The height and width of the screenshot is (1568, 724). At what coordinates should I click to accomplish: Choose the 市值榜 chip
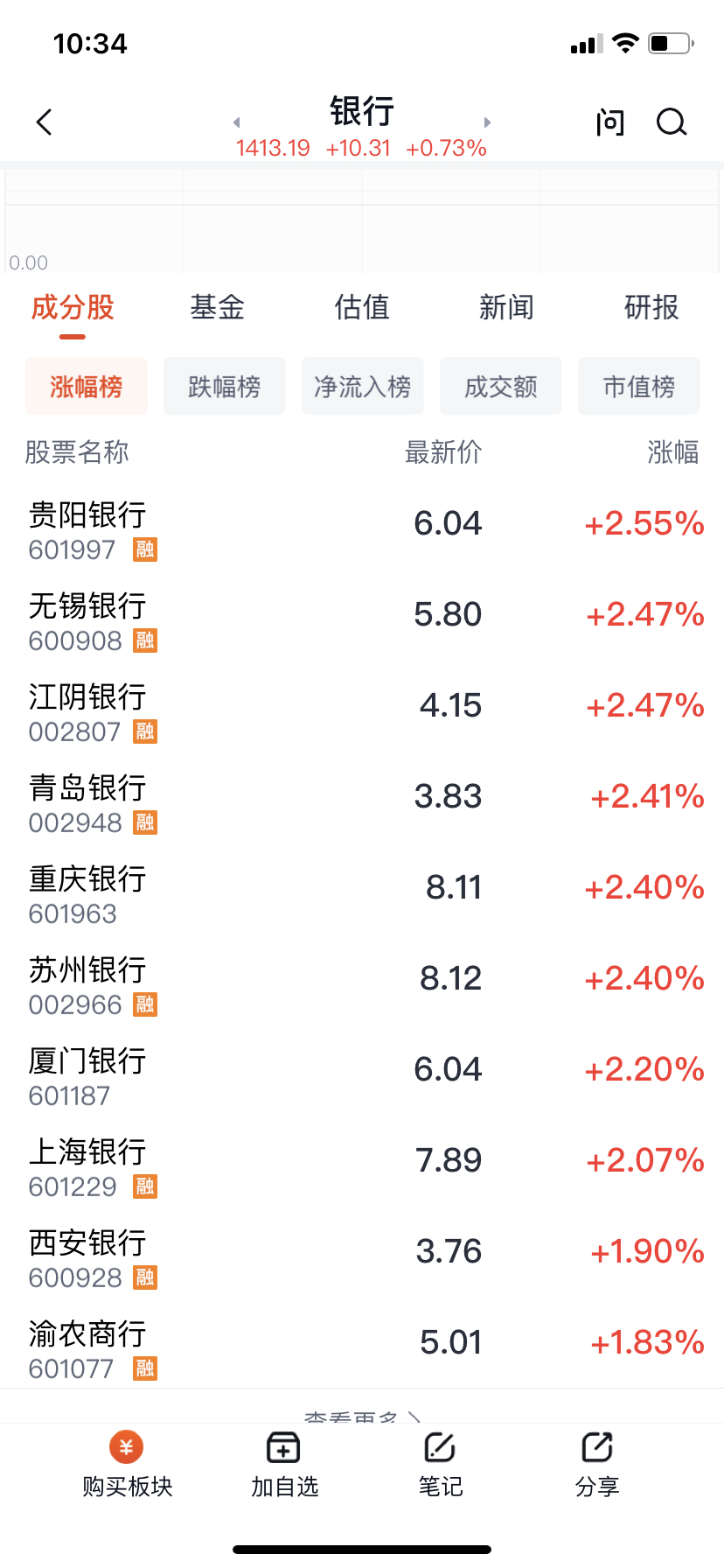[x=638, y=386]
